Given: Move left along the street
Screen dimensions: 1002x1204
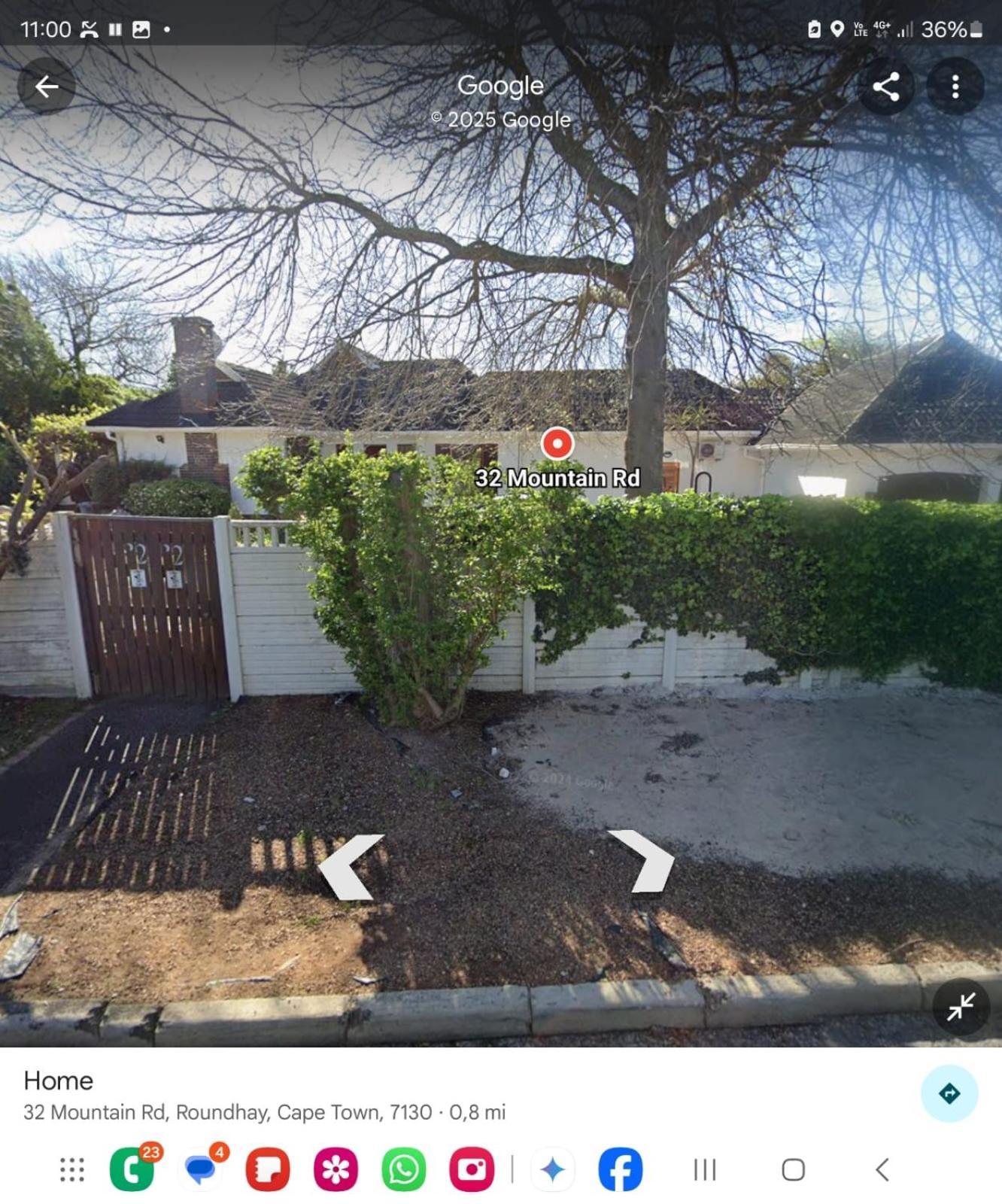Looking at the screenshot, I should tap(351, 867).
